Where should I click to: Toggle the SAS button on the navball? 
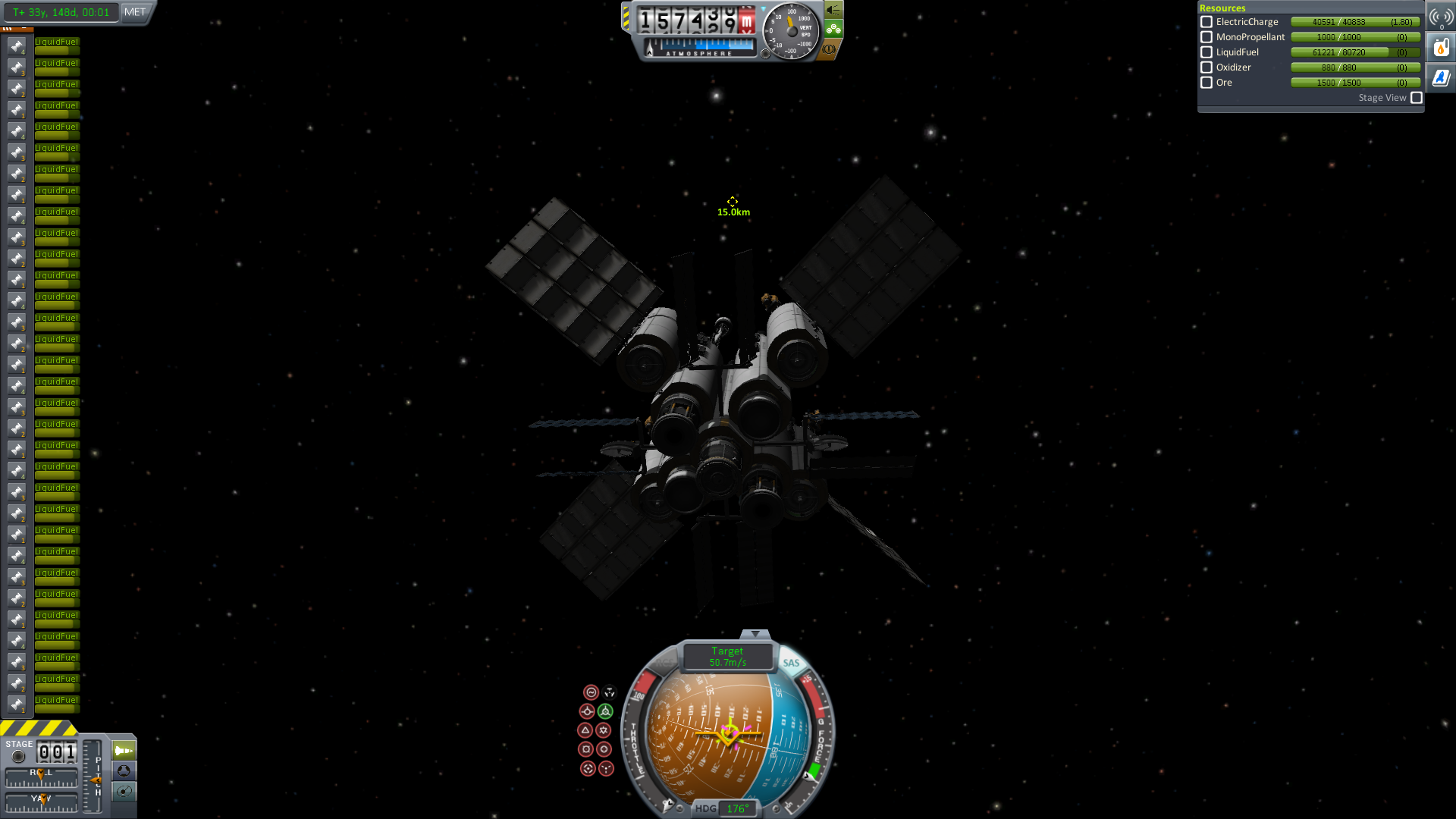791,663
